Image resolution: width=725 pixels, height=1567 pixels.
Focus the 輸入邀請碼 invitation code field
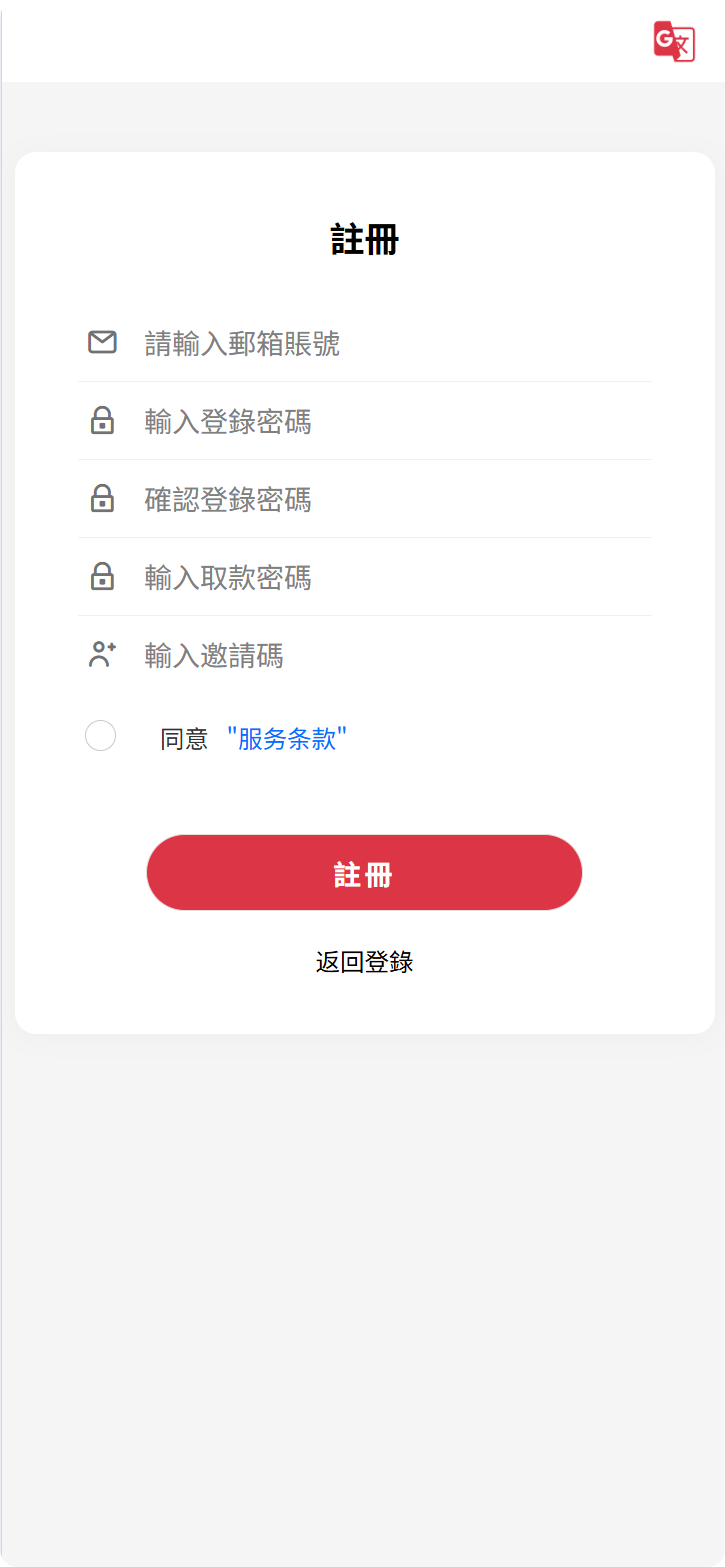point(397,655)
